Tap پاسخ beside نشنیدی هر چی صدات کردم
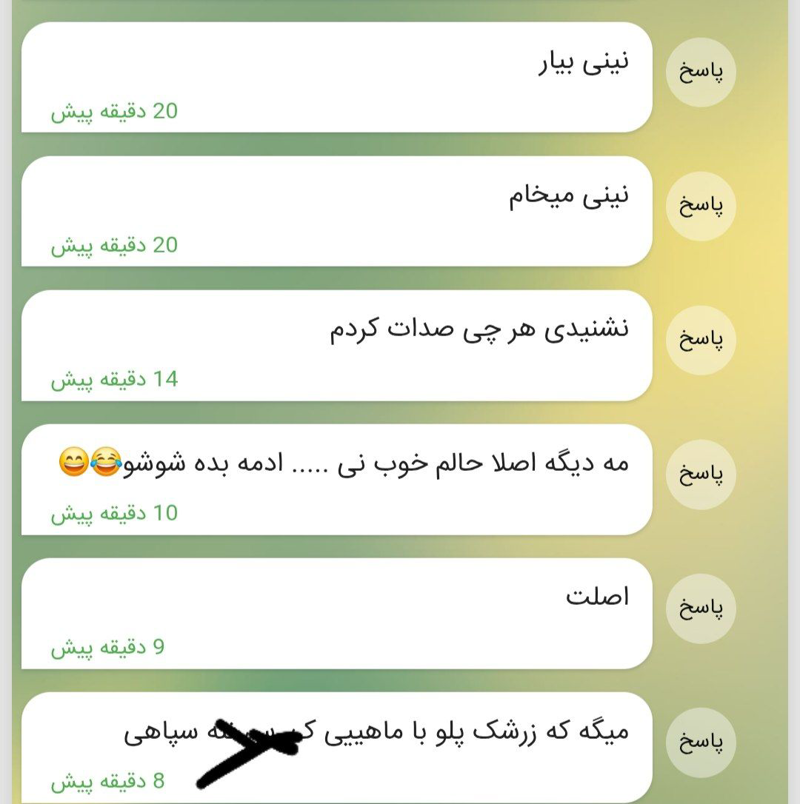The width and height of the screenshot is (800, 804). [x=701, y=339]
